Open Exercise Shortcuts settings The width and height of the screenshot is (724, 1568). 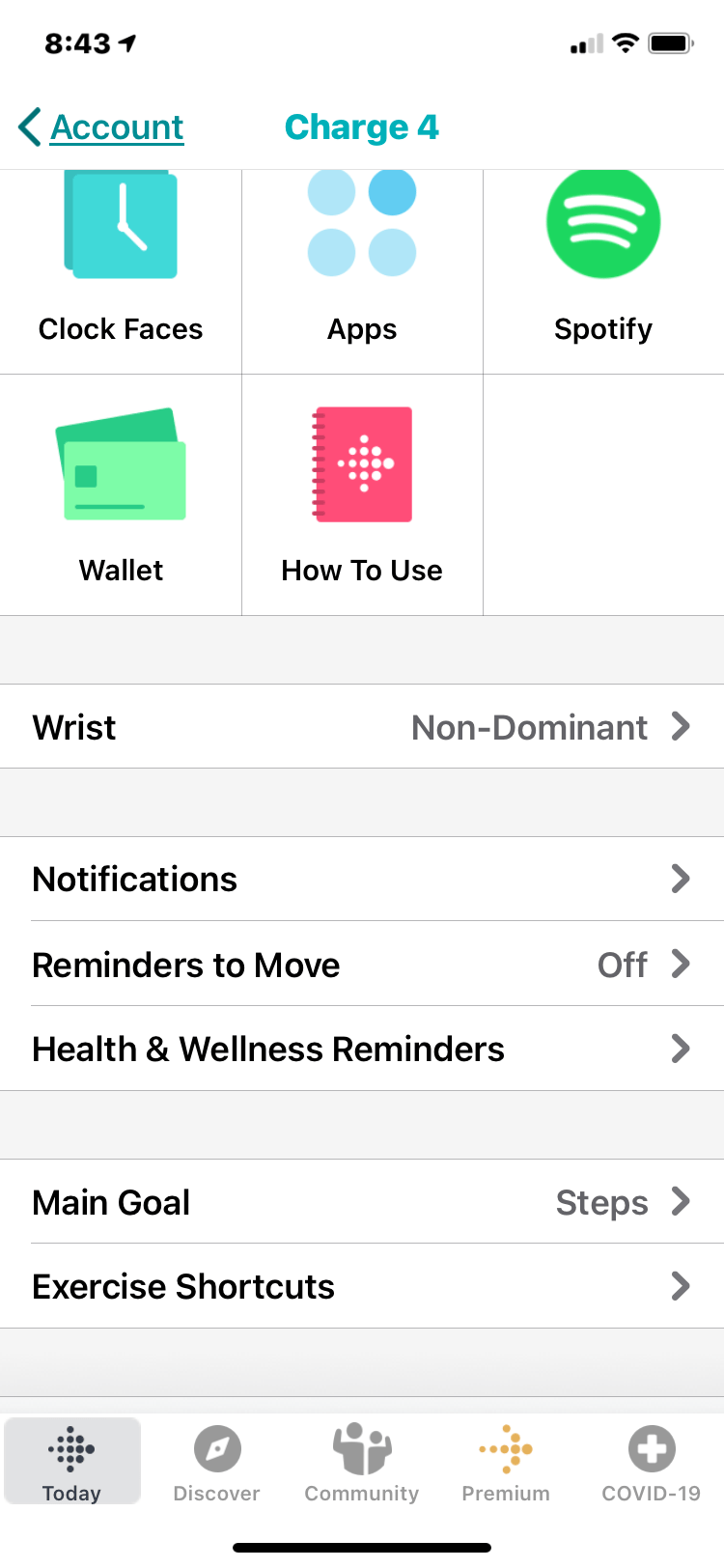(x=362, y=1286)
